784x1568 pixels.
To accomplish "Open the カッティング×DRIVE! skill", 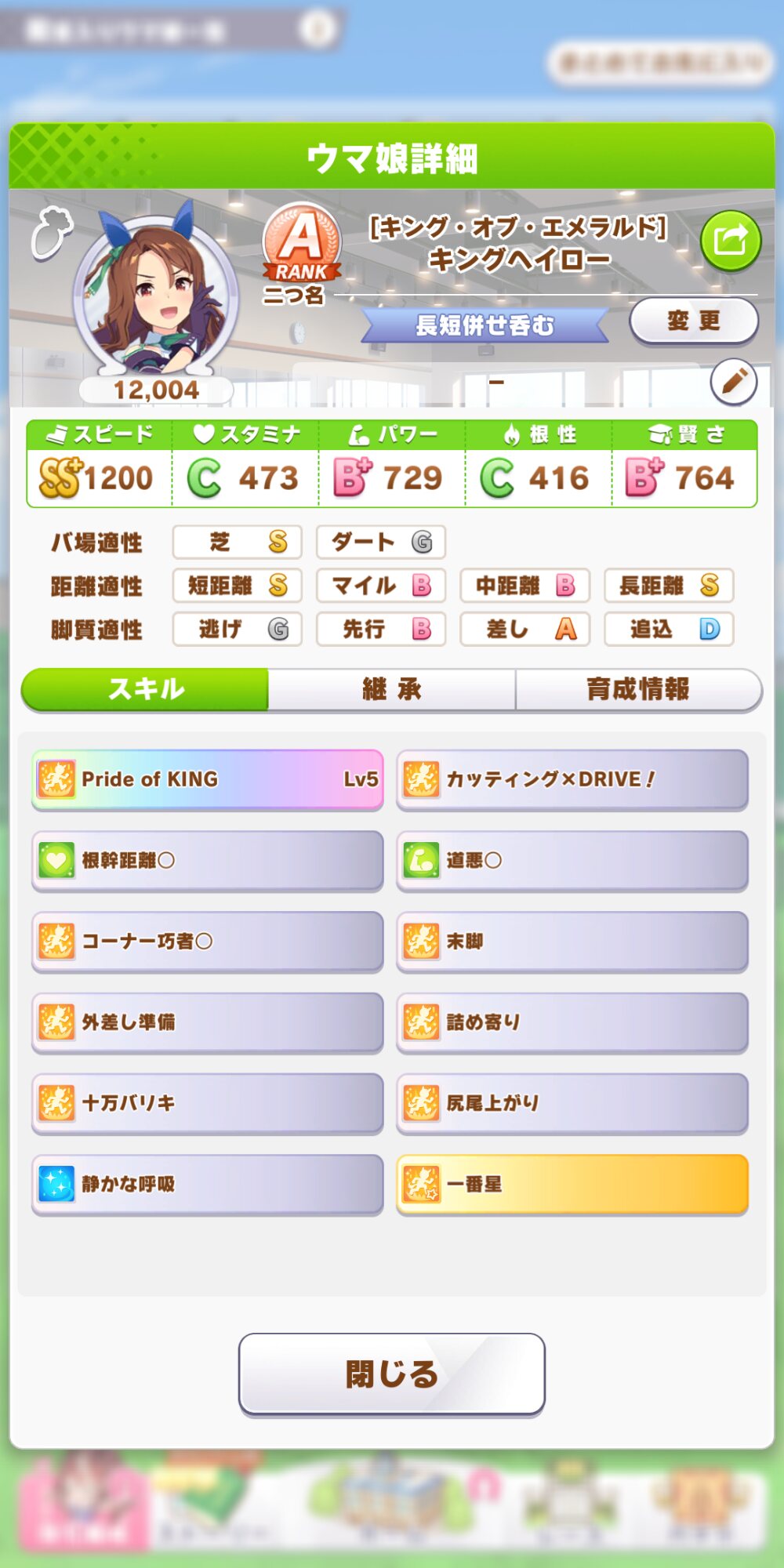I will (572, 779).
